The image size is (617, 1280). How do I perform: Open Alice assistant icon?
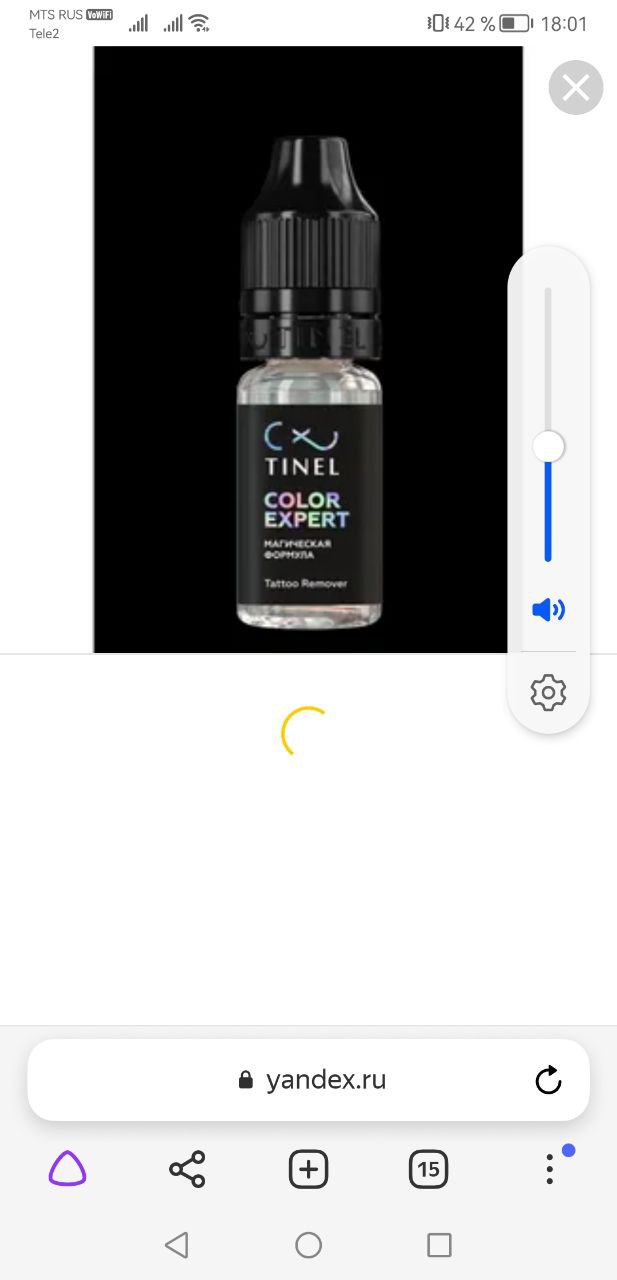click(x=68, y=1168)
